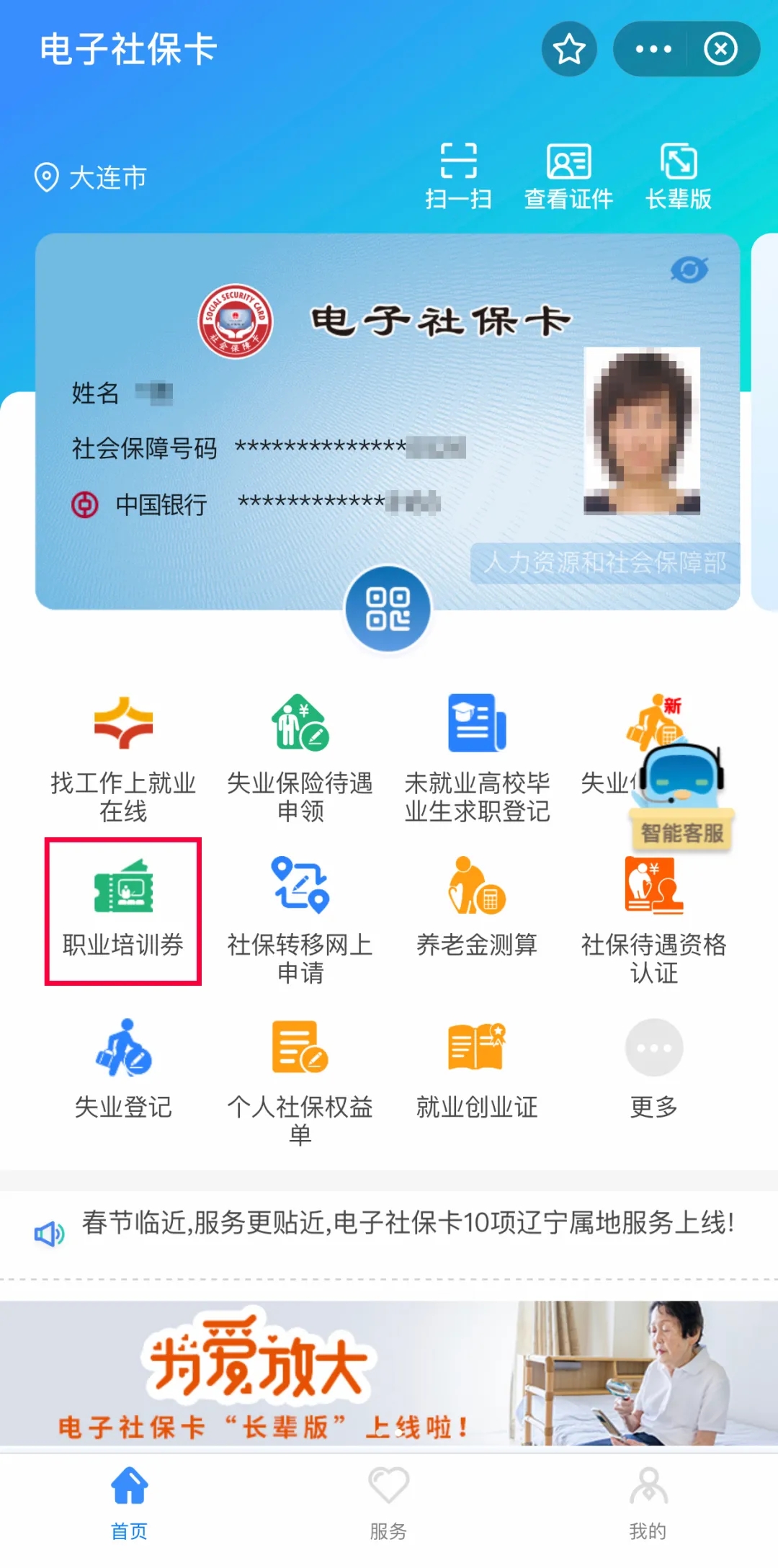This screenshot has height=1568, width=778.
Task: Toggle card info visibility eye icon
Action: 689,270
